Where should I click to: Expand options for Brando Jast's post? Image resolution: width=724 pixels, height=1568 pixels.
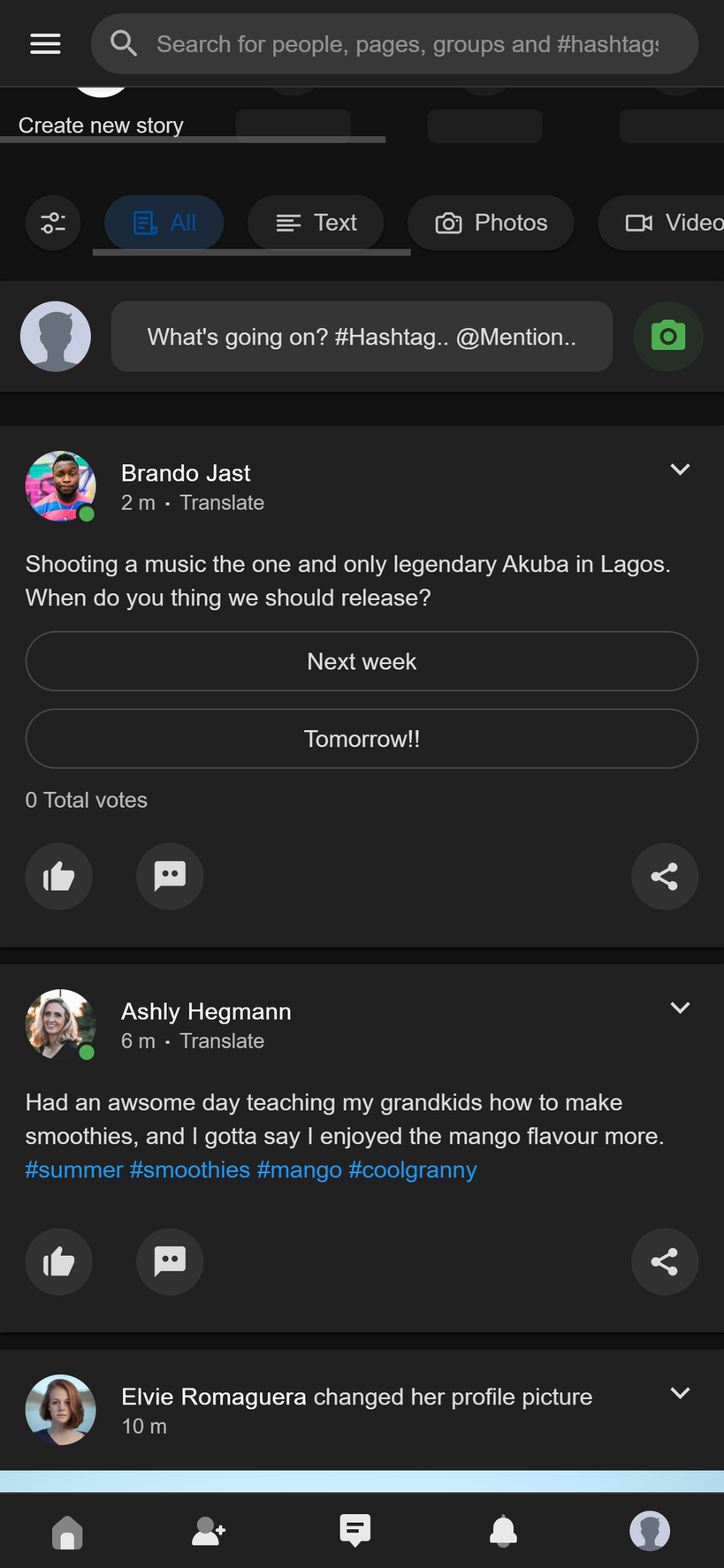(x=680, y=469)
